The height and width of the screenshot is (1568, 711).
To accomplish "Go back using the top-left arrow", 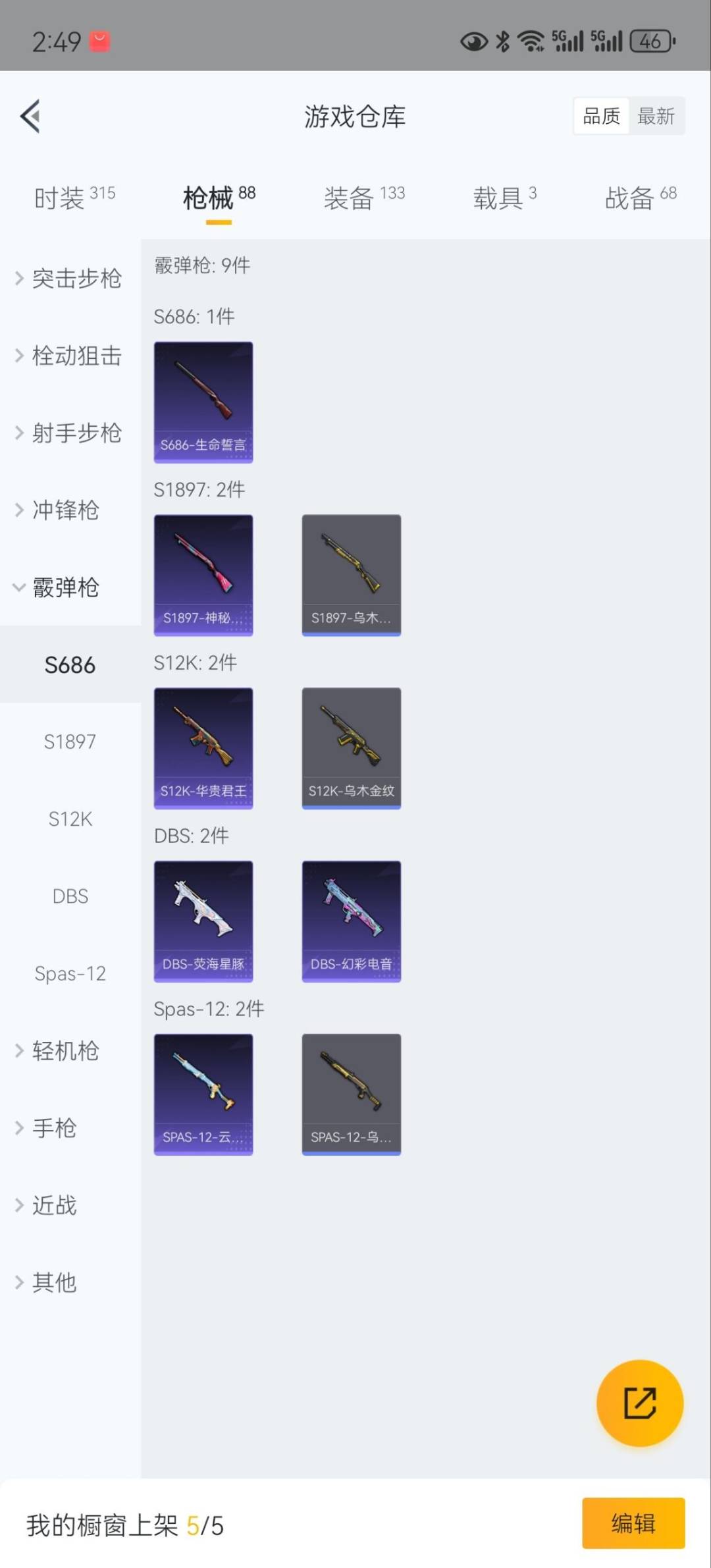I will coord(30,117).
